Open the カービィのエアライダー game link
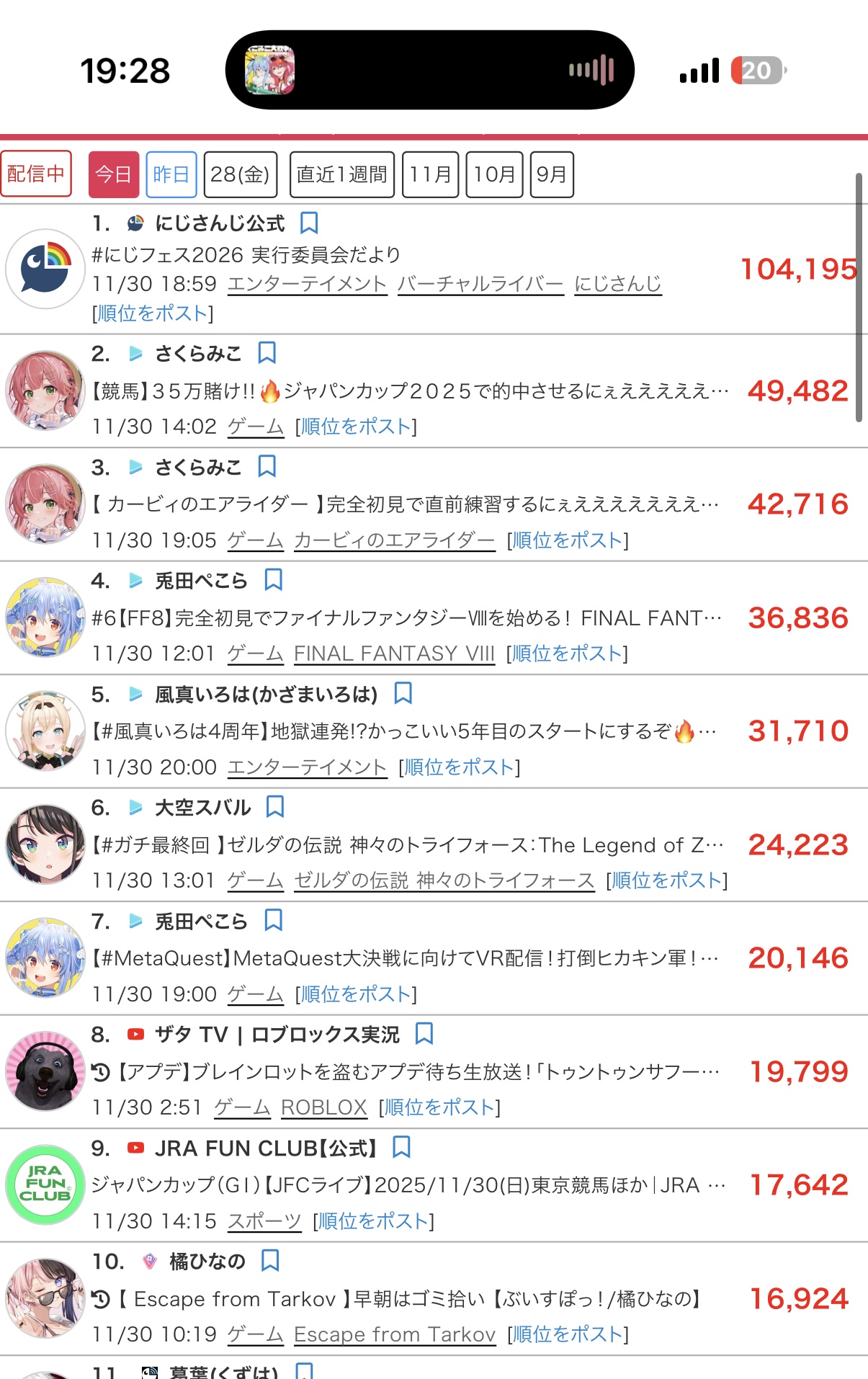The image size is (868, 1379). coord(394,540)
